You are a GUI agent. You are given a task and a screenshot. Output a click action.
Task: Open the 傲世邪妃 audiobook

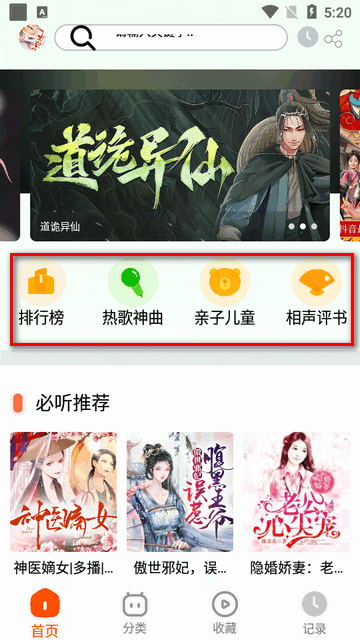180,504
